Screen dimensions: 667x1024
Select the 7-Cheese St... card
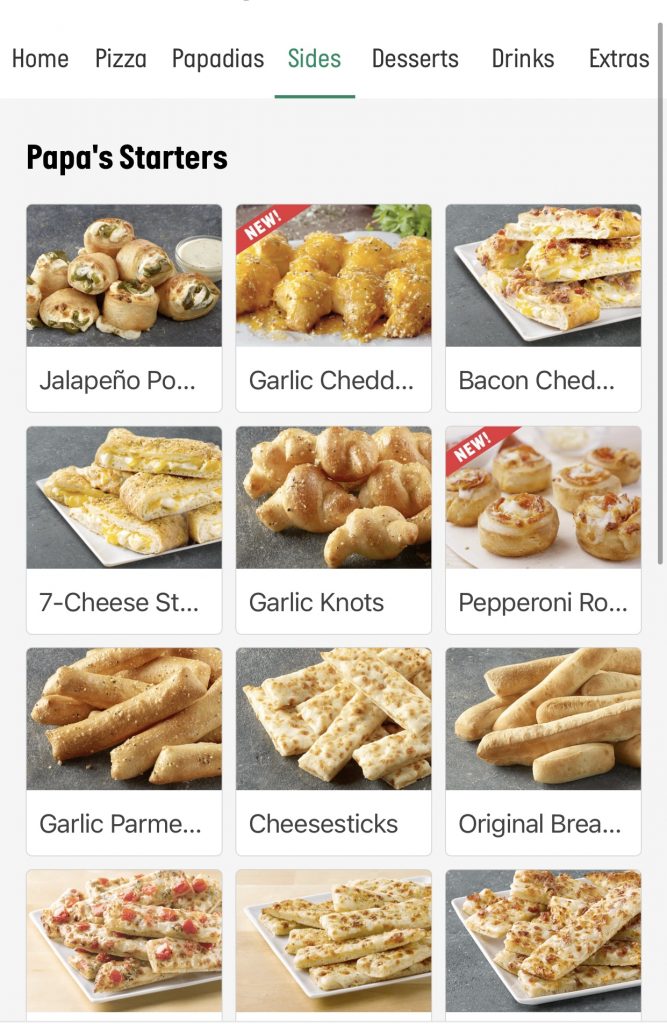[x=124, y=529]
